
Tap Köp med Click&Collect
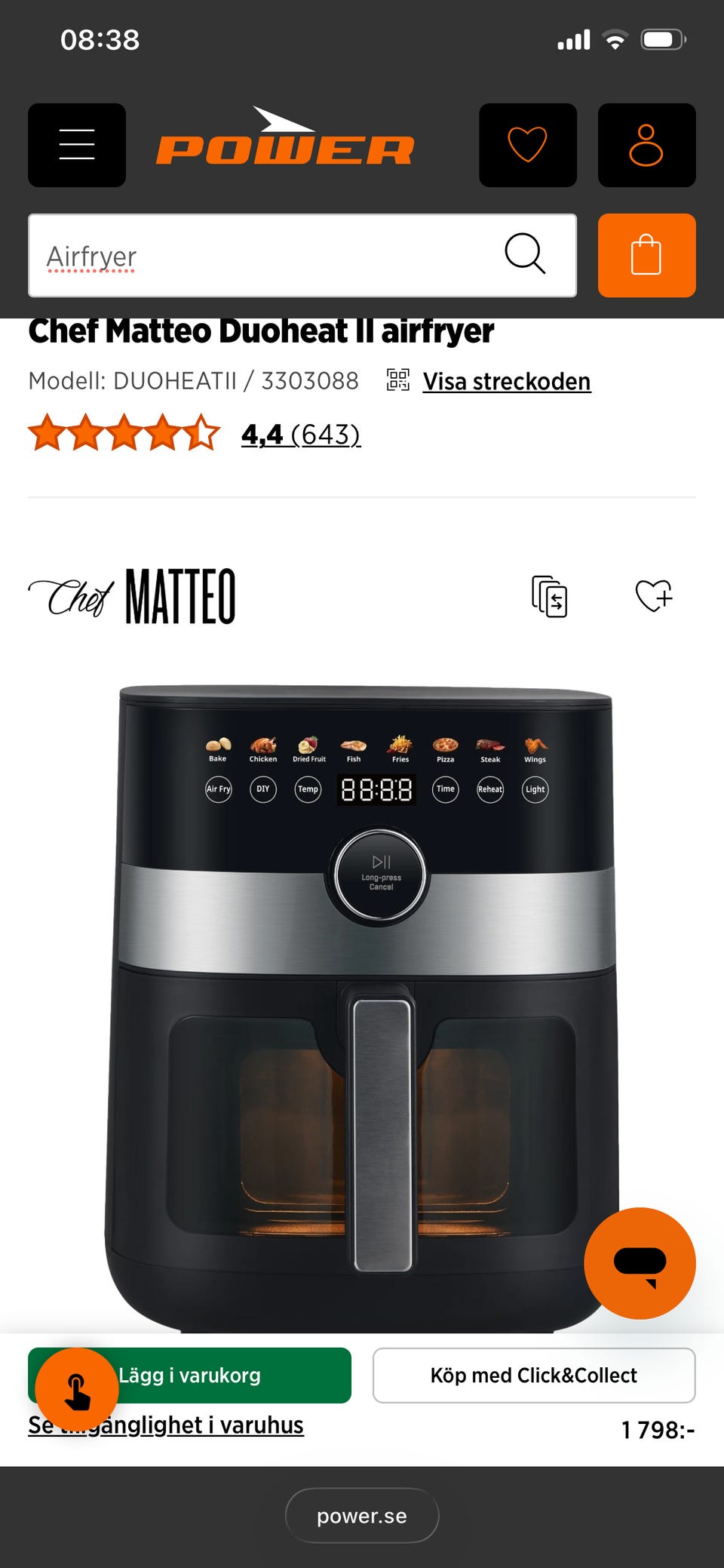pos(534,1376)
